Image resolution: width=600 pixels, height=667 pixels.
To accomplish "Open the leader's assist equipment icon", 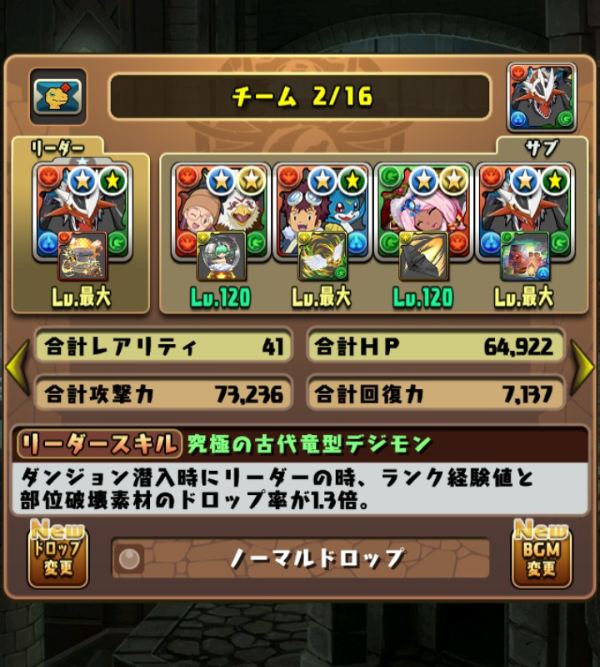I will tap(83, 257).
